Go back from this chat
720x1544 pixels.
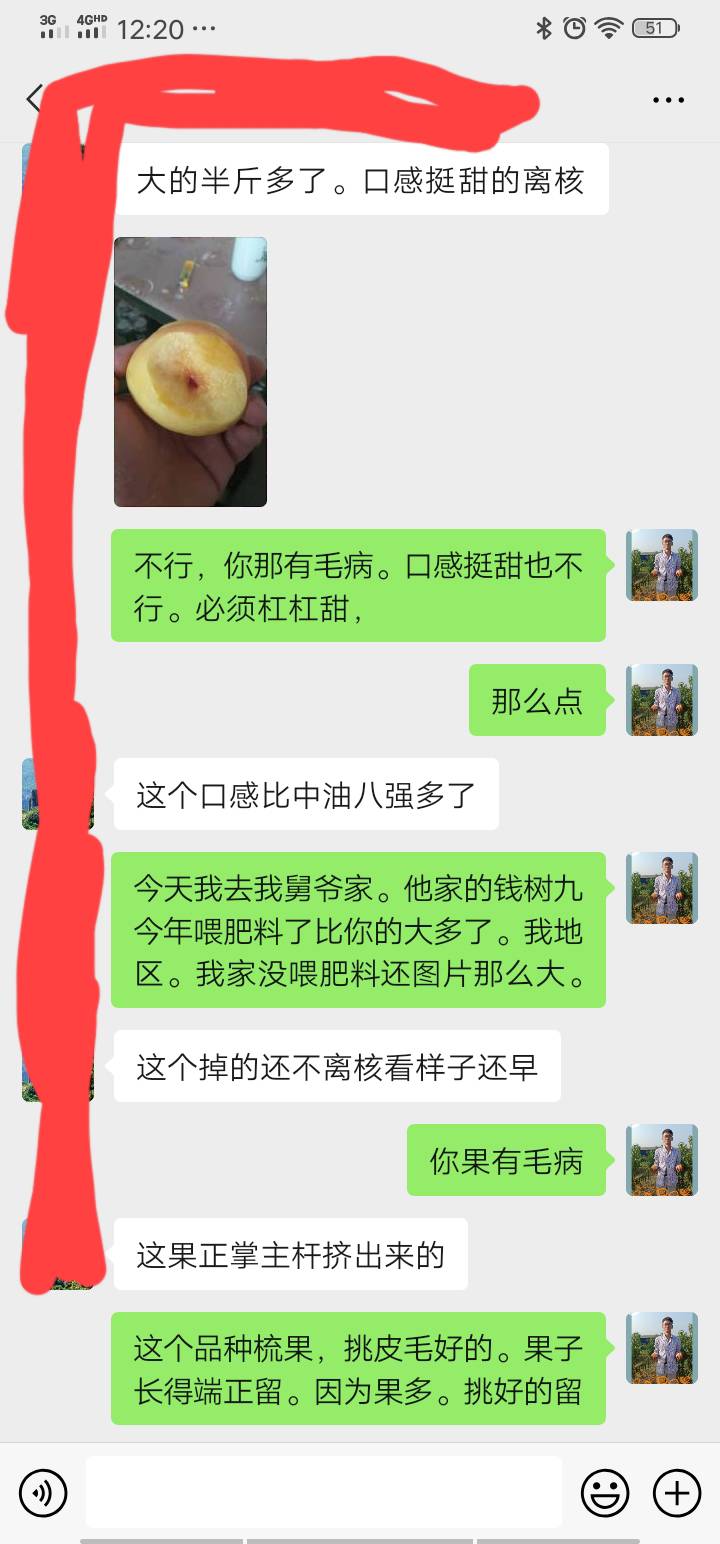[34, 99]
